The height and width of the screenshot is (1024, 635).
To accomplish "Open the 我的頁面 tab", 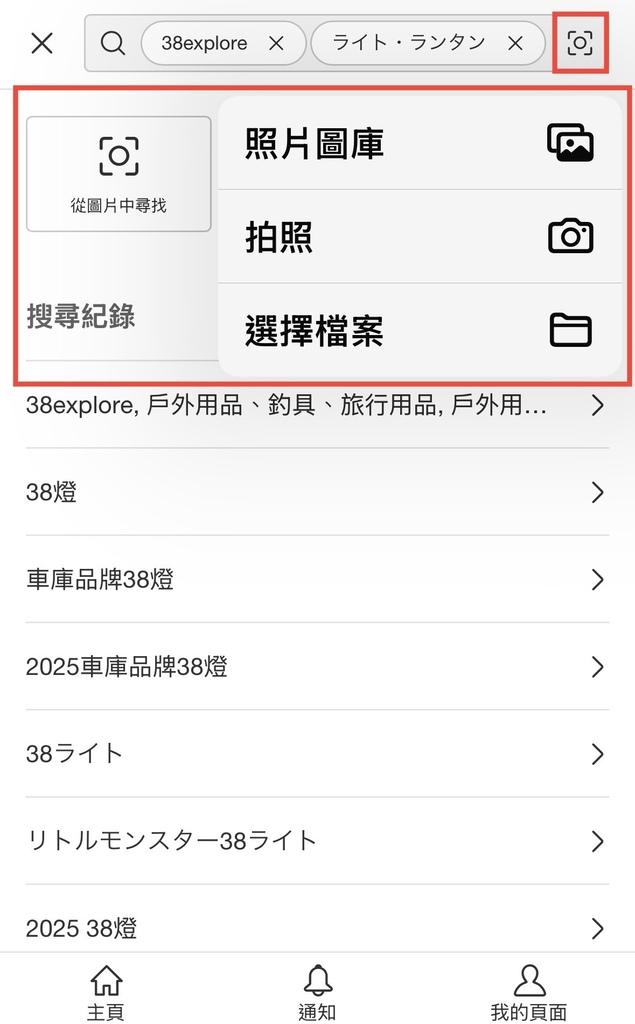I will coord(529,991).
